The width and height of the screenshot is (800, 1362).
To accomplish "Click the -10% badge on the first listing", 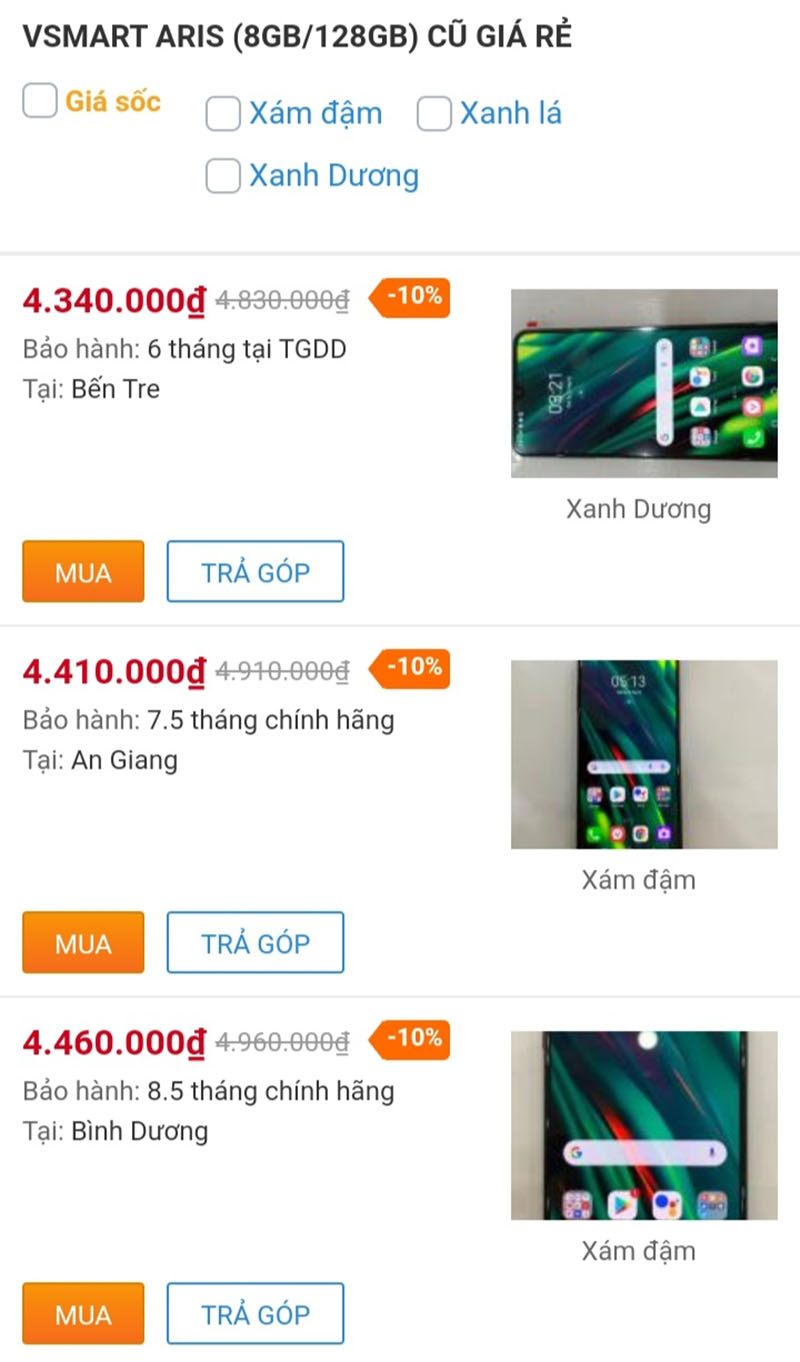I will click(412, 297).
